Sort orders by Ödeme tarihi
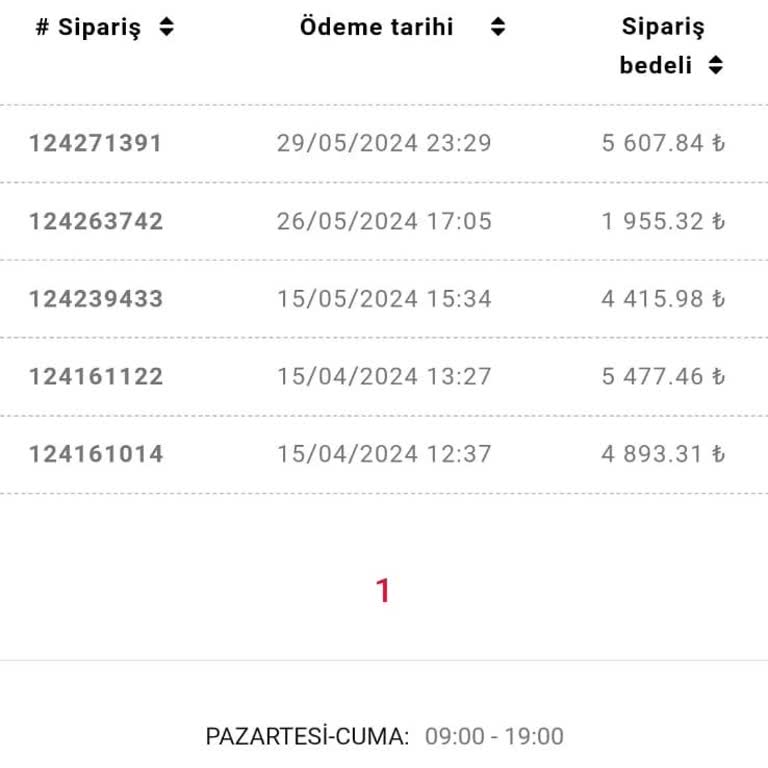Screen dimensions: 768x768 click(497, 28)
